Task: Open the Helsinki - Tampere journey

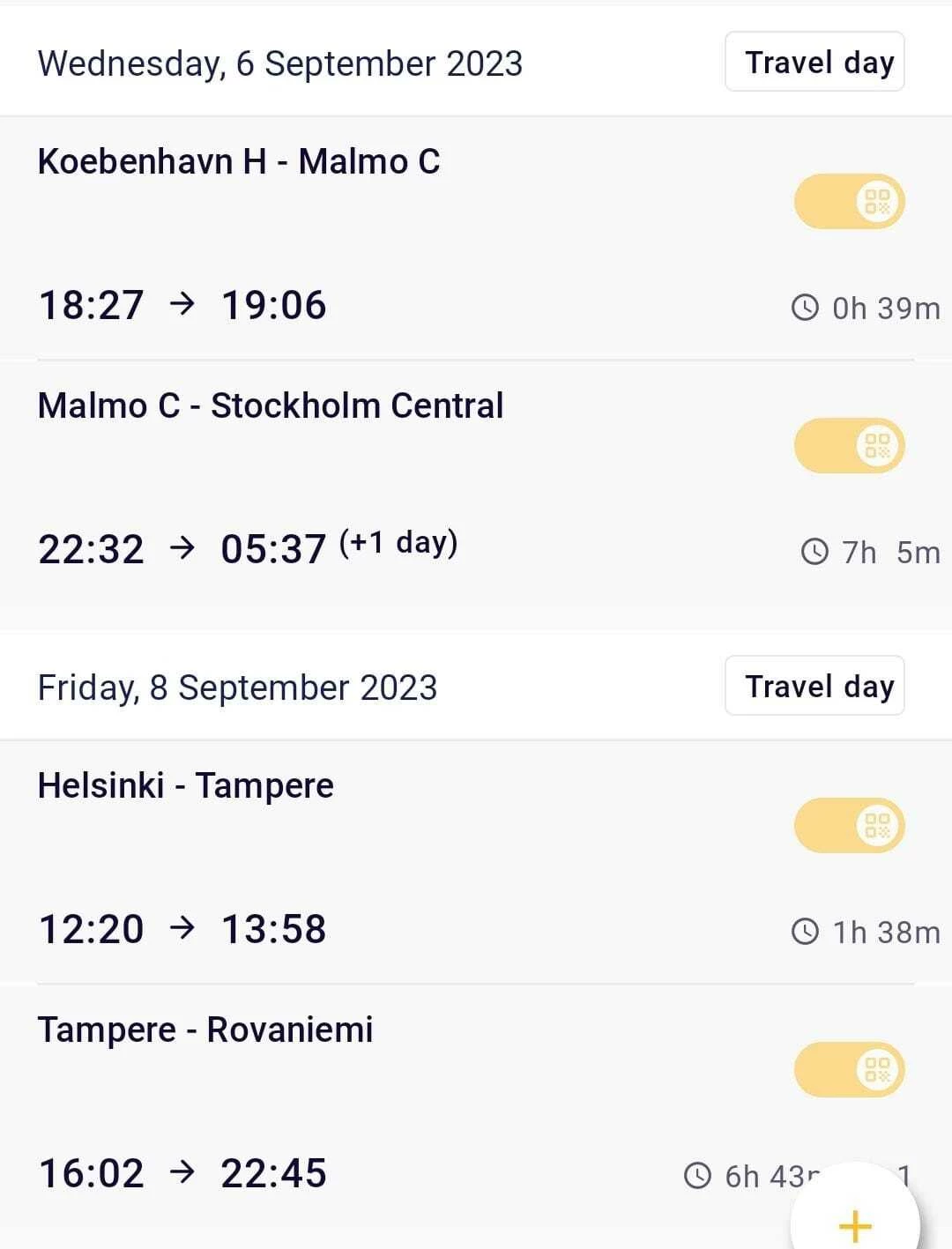Action: point(353,858)
